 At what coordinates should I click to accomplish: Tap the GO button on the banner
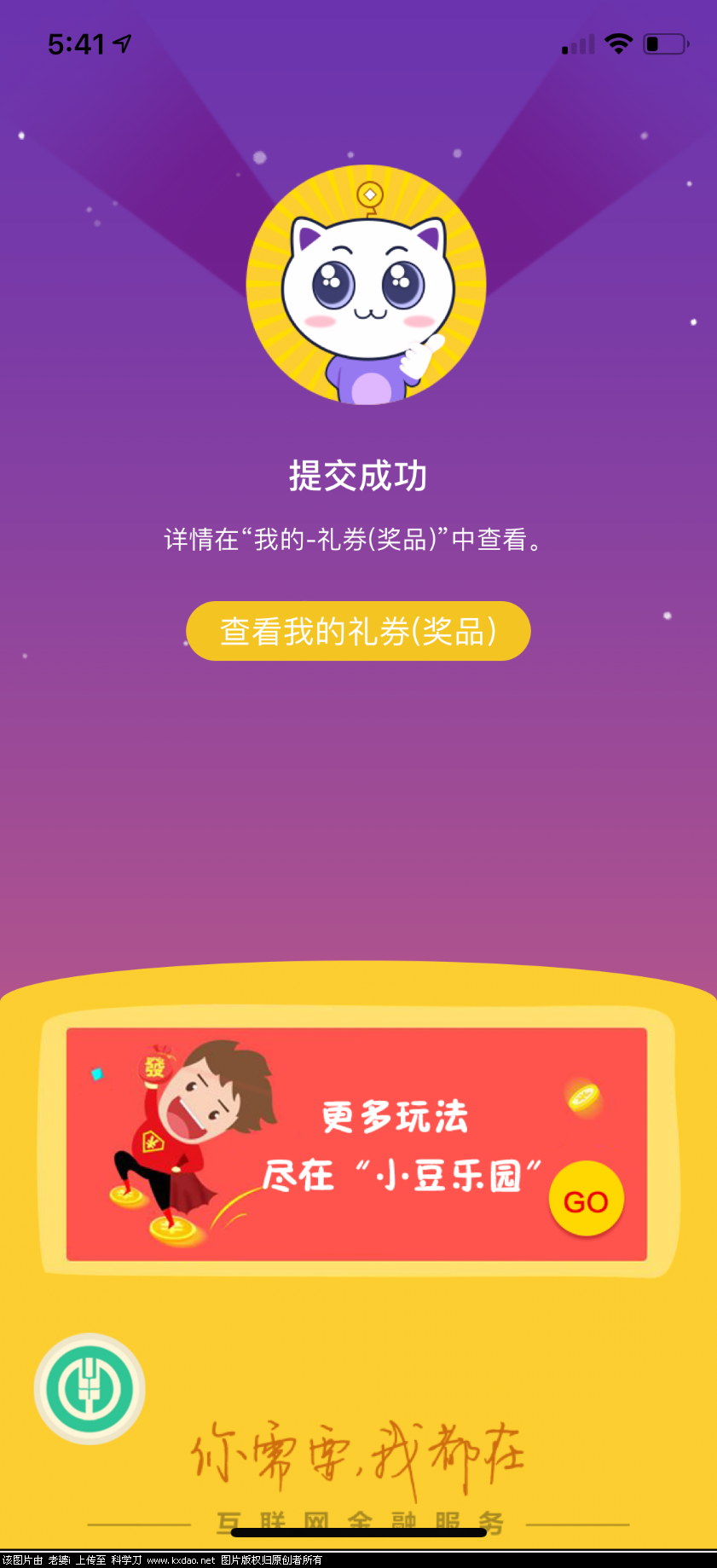point(586,1200)
